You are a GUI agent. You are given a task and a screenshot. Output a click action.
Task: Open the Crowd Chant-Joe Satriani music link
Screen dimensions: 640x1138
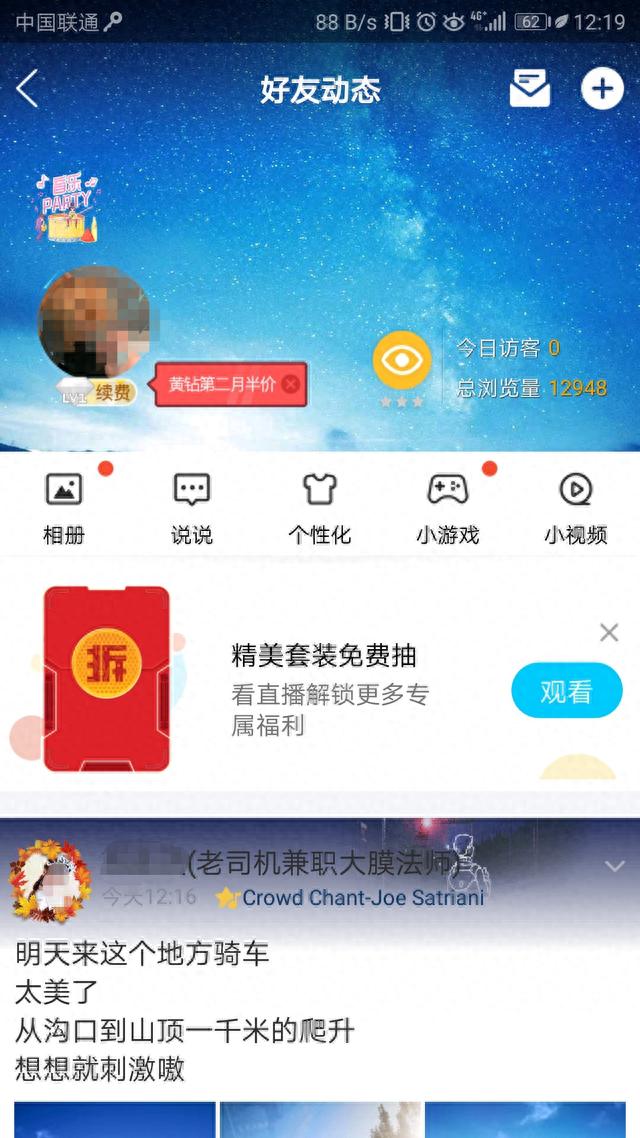(x=362, y=898)
